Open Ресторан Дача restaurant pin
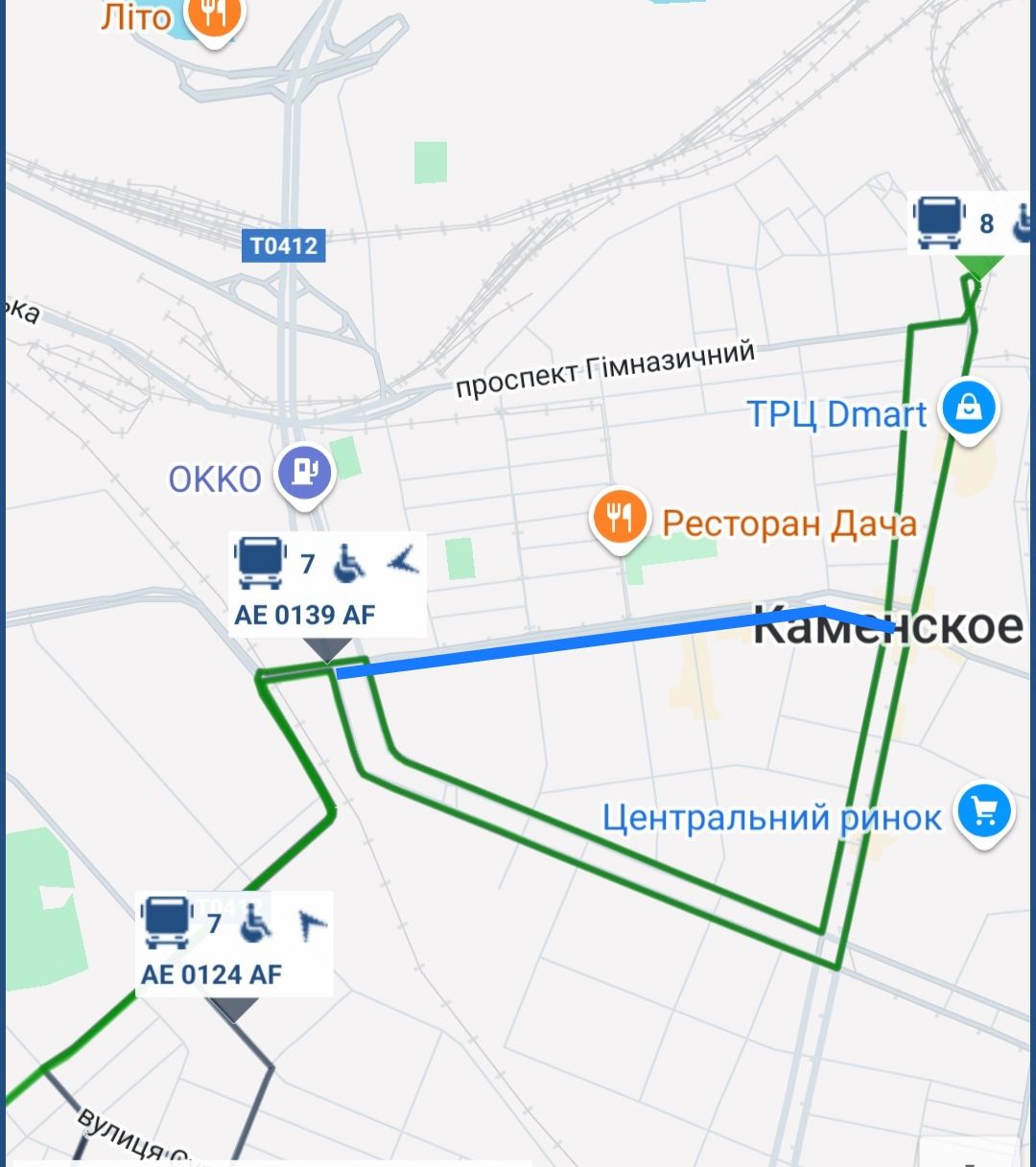 pyautogui.click(x=620, y=519)
